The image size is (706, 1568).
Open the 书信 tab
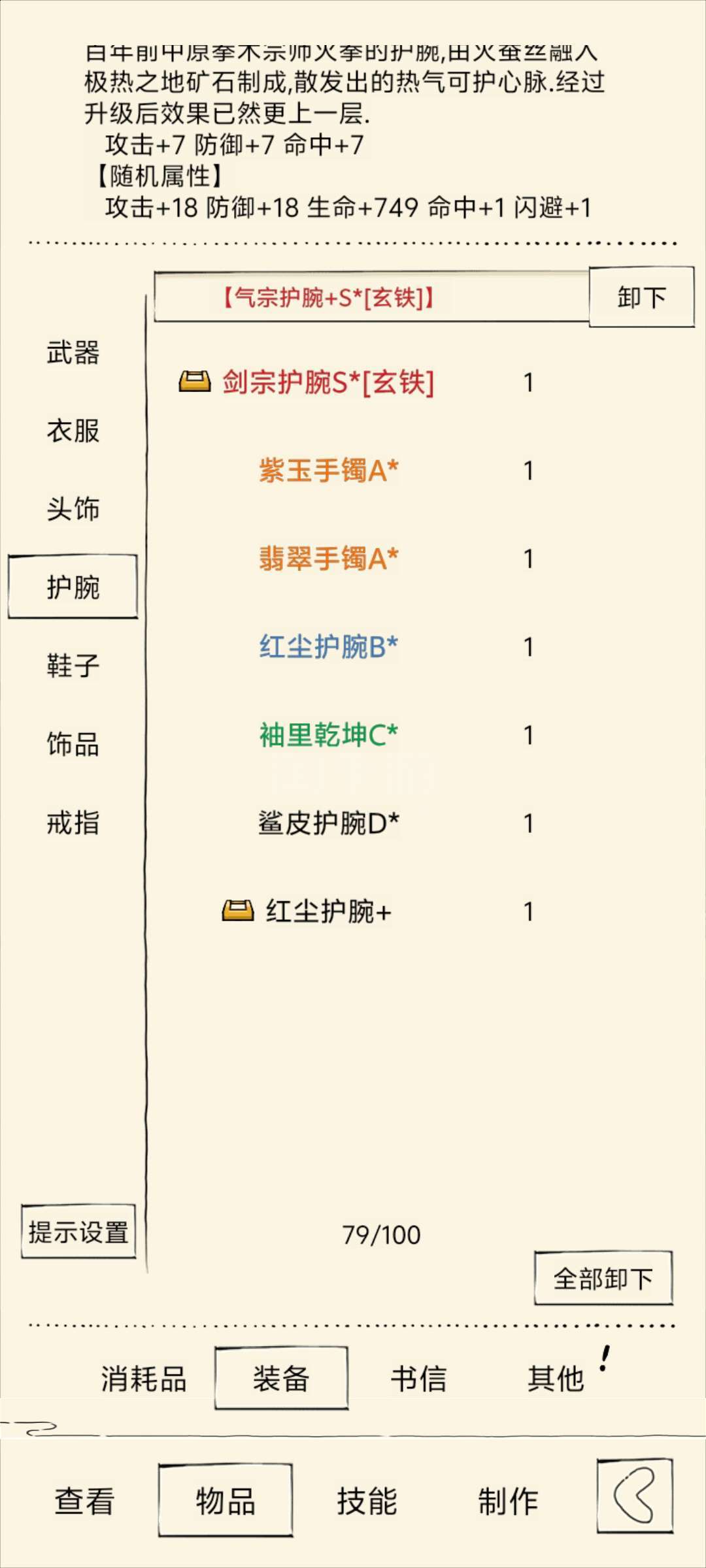418,1379
